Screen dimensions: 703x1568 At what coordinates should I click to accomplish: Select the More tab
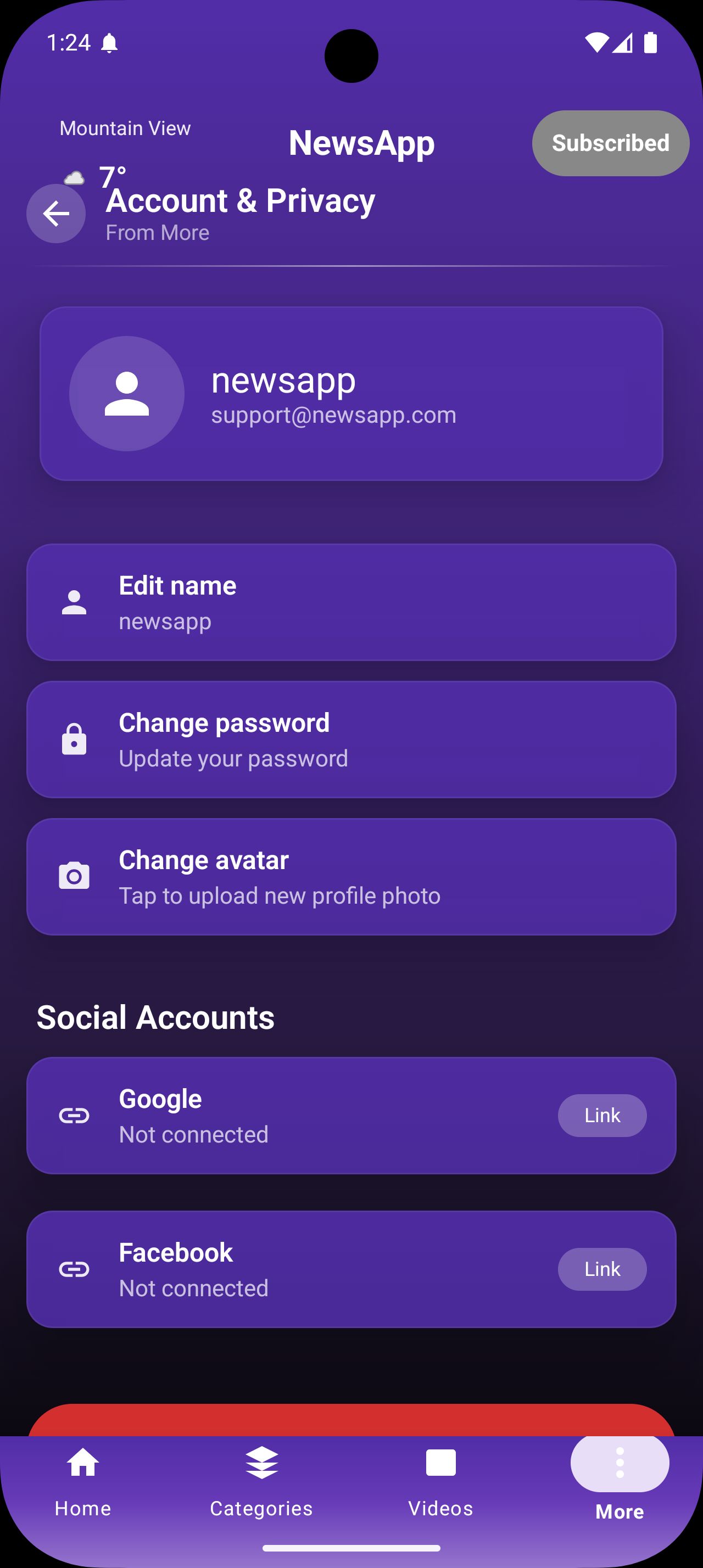(620, 1479)
